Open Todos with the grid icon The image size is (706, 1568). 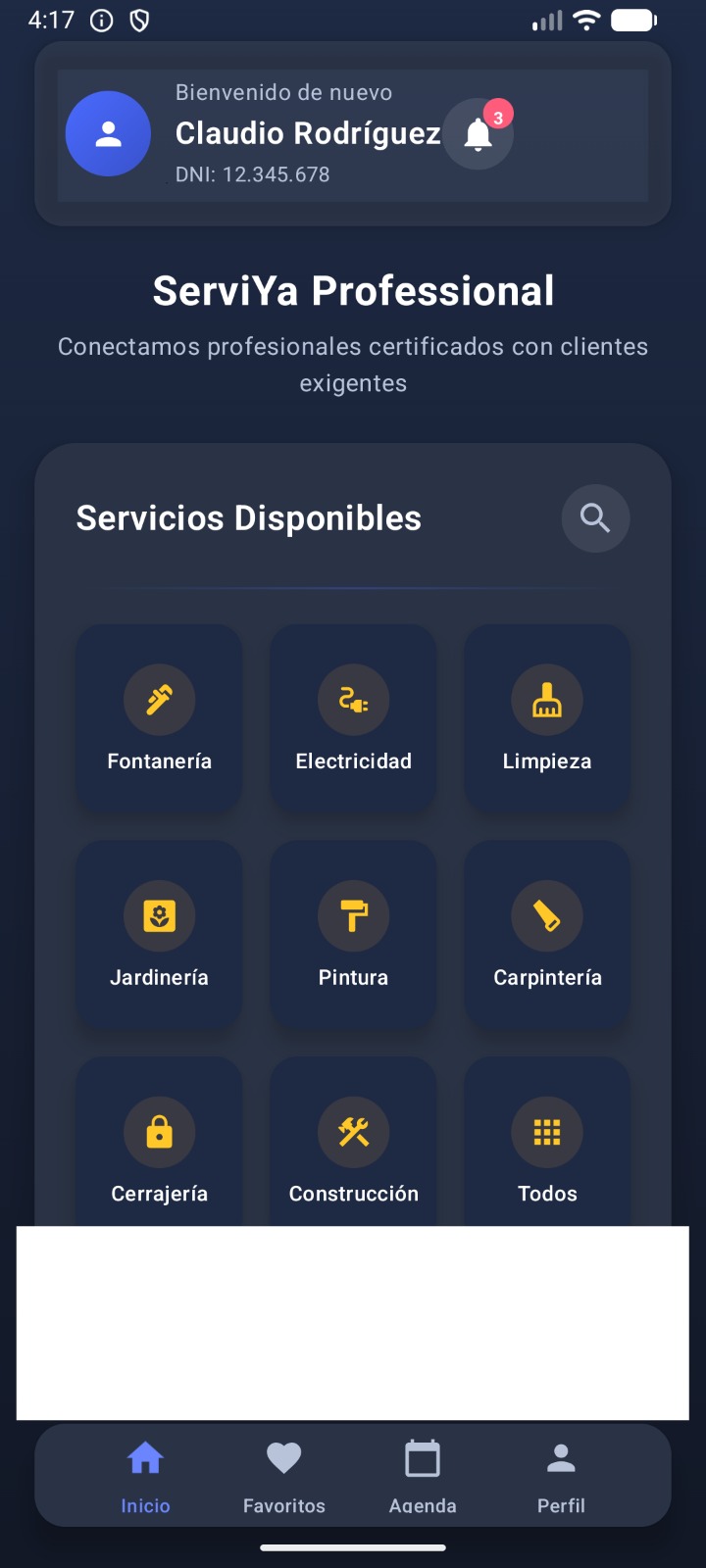click(x=546, y=1132)
